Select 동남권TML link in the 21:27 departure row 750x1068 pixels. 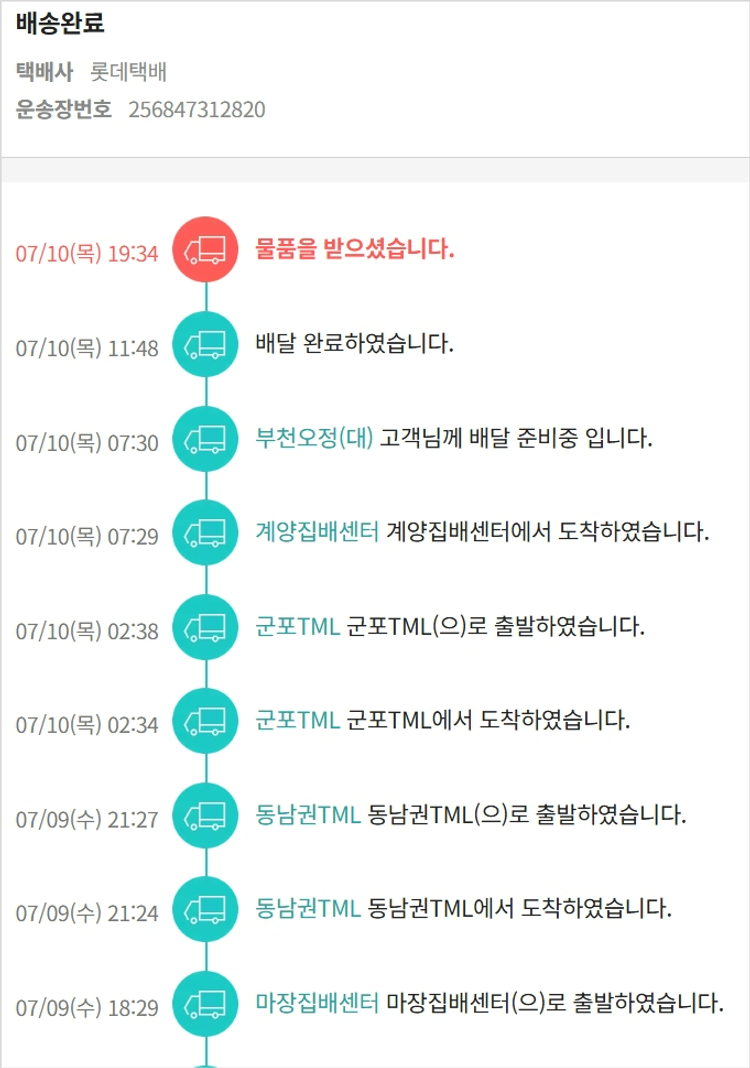coord(308,815)
